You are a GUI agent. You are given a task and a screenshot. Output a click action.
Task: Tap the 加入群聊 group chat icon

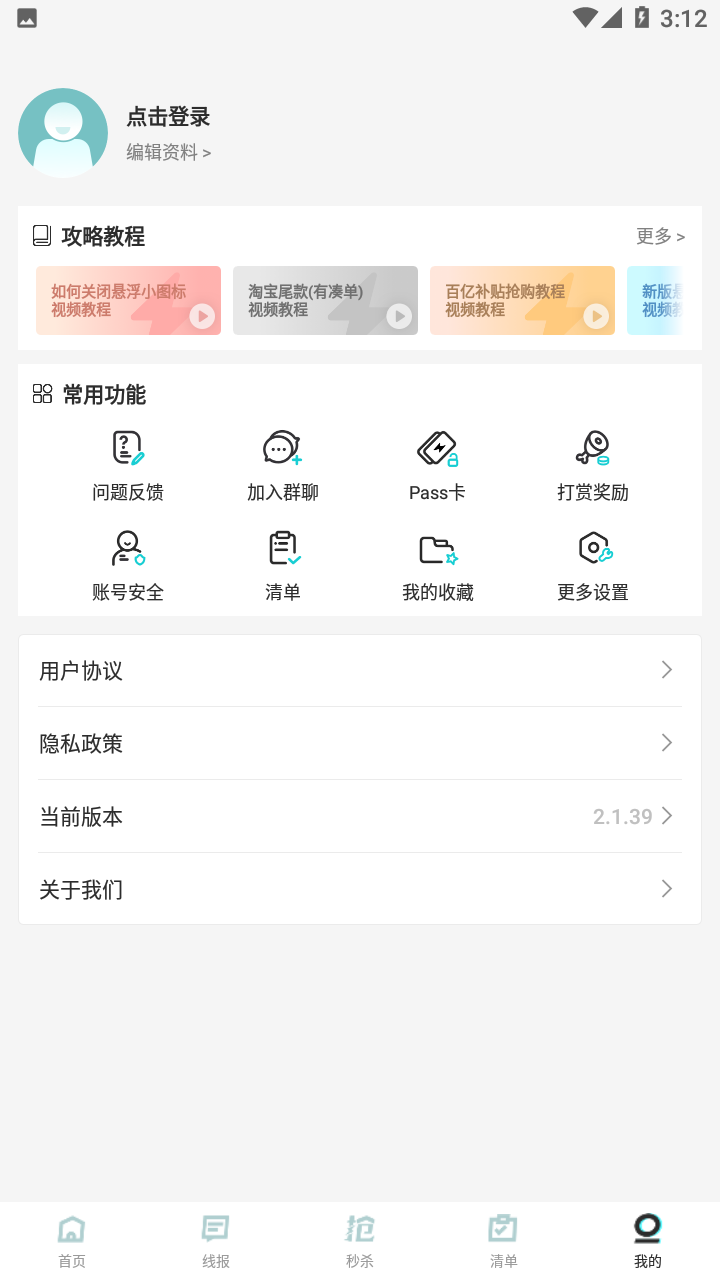[x=282, y=447]
